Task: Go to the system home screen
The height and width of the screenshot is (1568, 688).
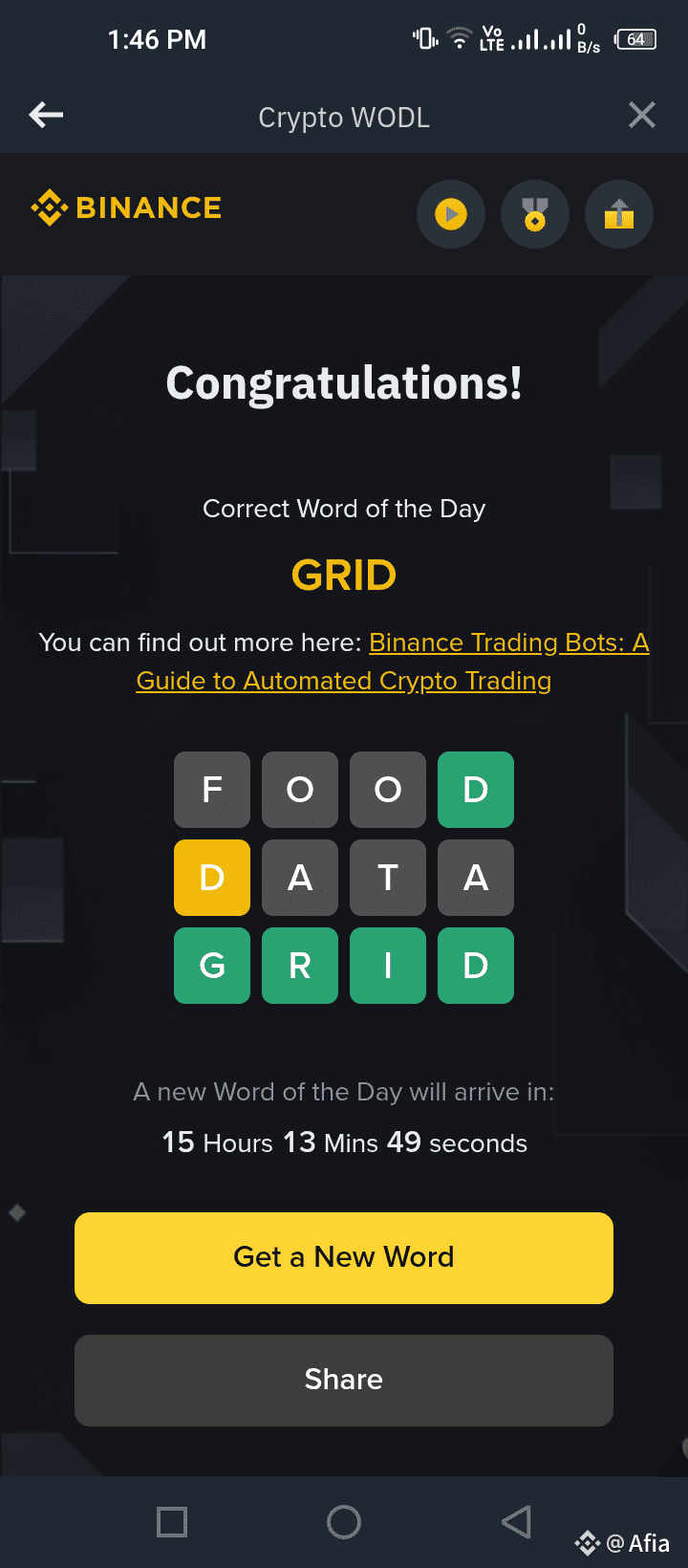Action: tap(344, 1522)
